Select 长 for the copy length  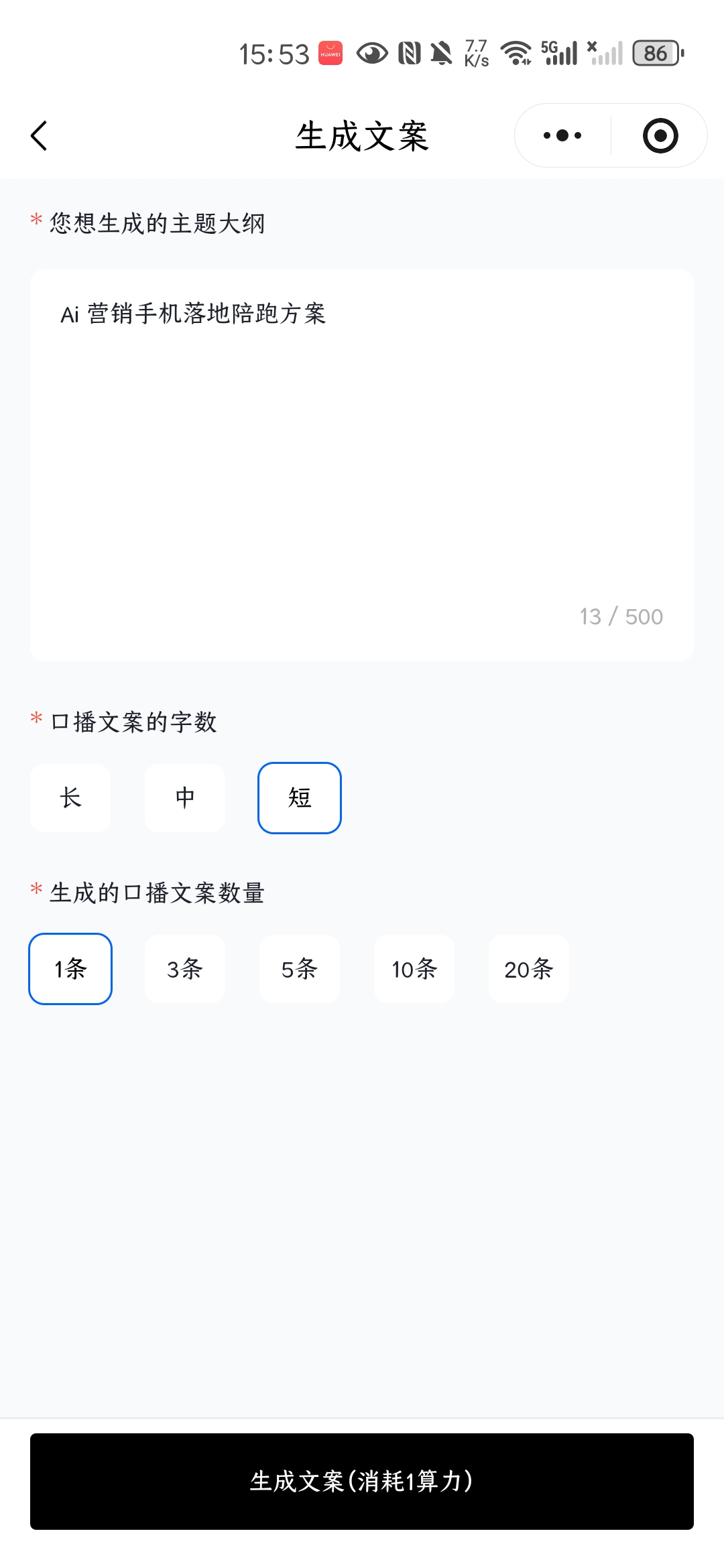(x=70, y=798)
